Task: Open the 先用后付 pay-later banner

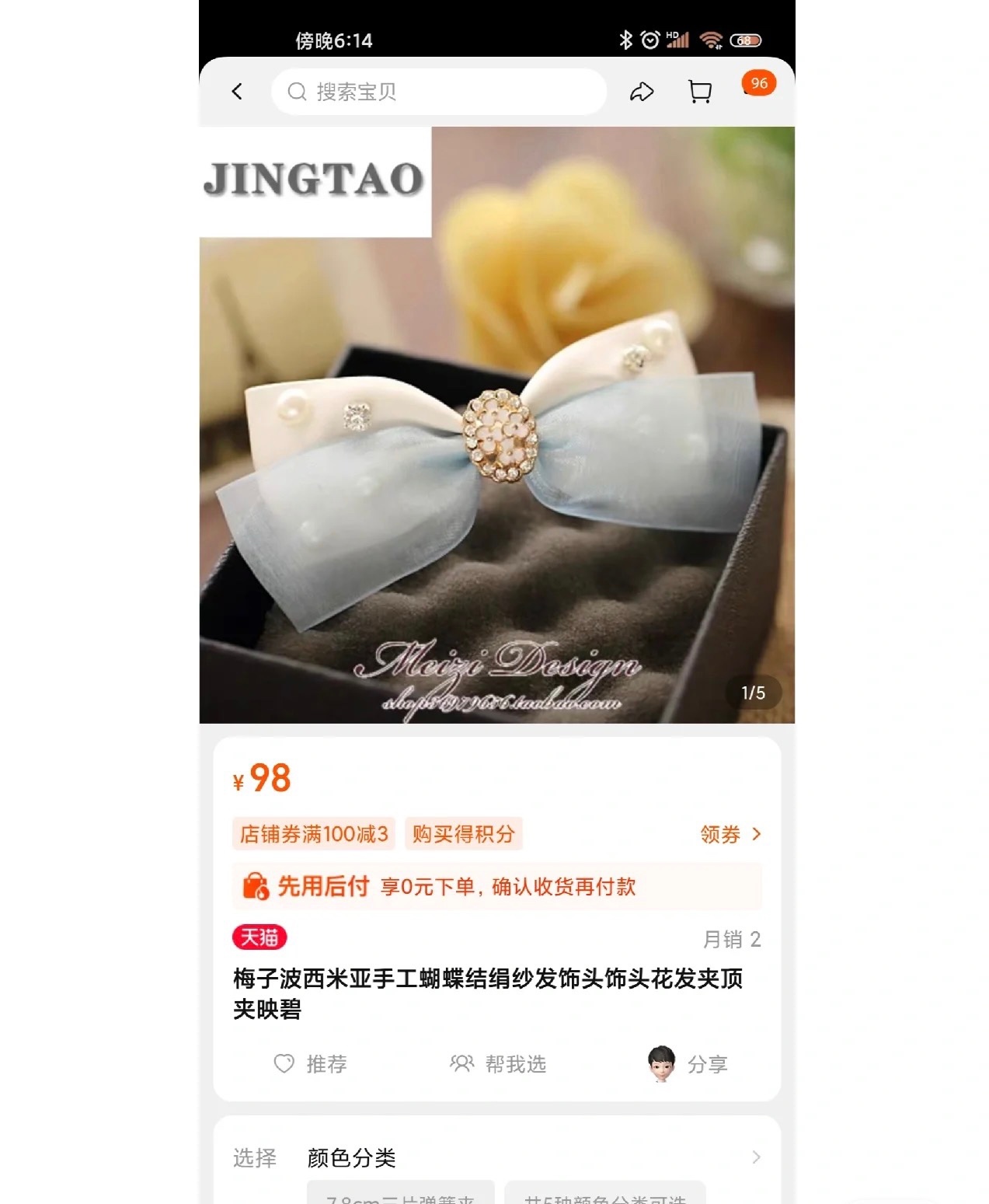Action: [497, 886]
